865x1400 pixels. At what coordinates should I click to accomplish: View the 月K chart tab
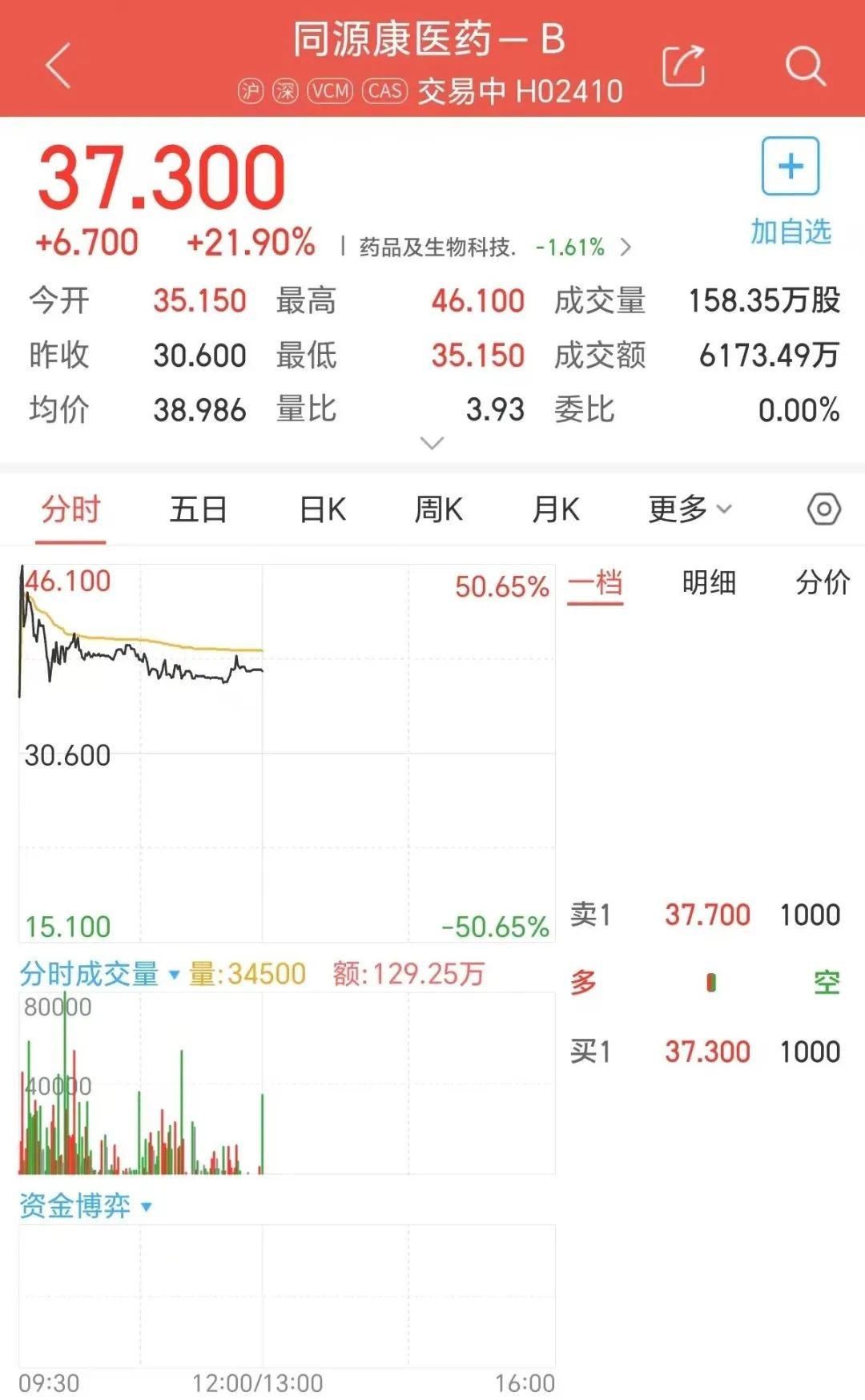(556, 509)
